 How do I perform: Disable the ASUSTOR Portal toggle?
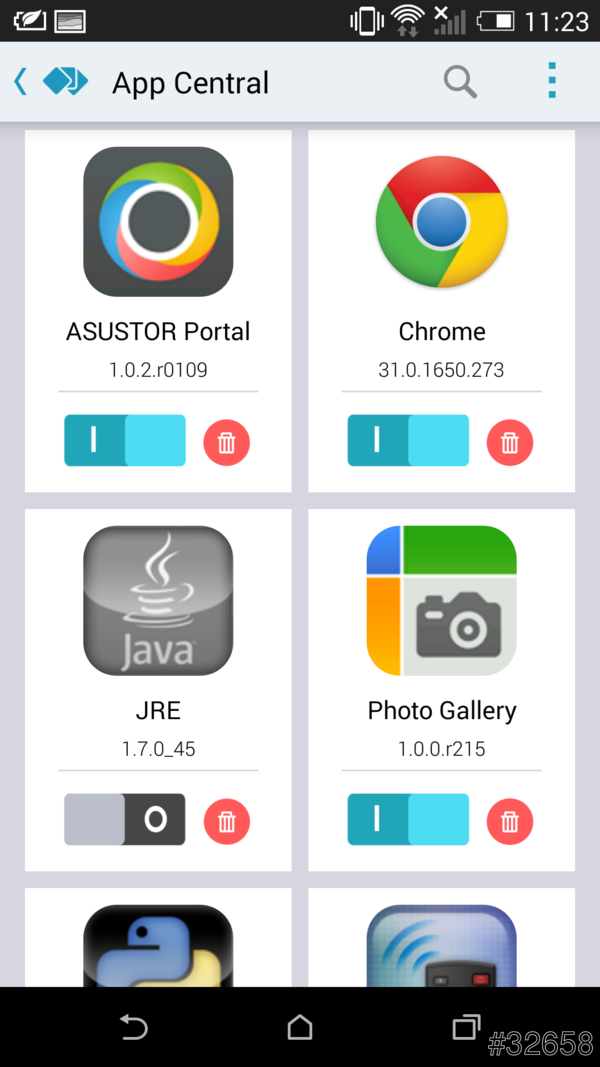(125, 441)
